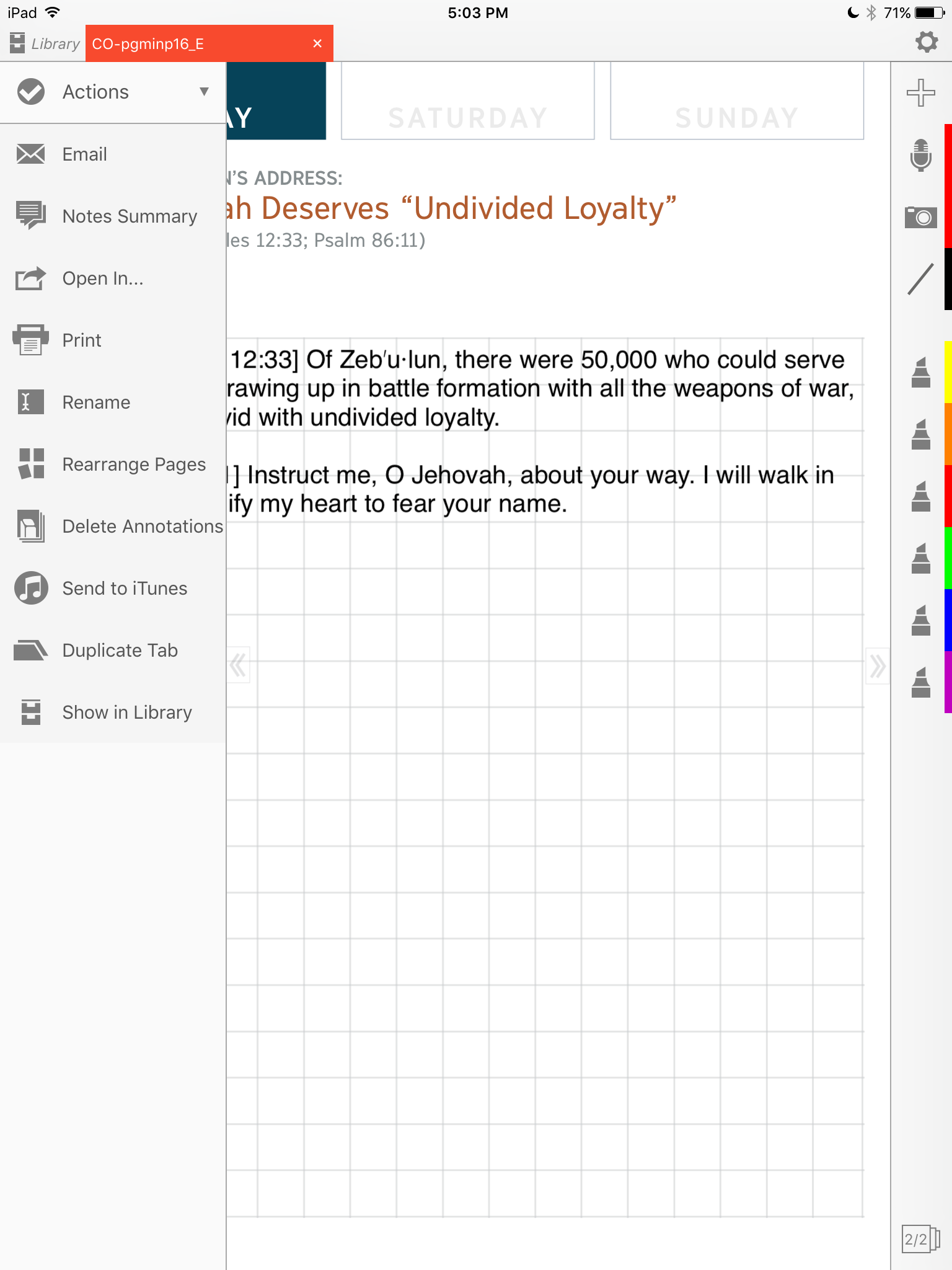Tap the plus add tool

coord(920,92)
